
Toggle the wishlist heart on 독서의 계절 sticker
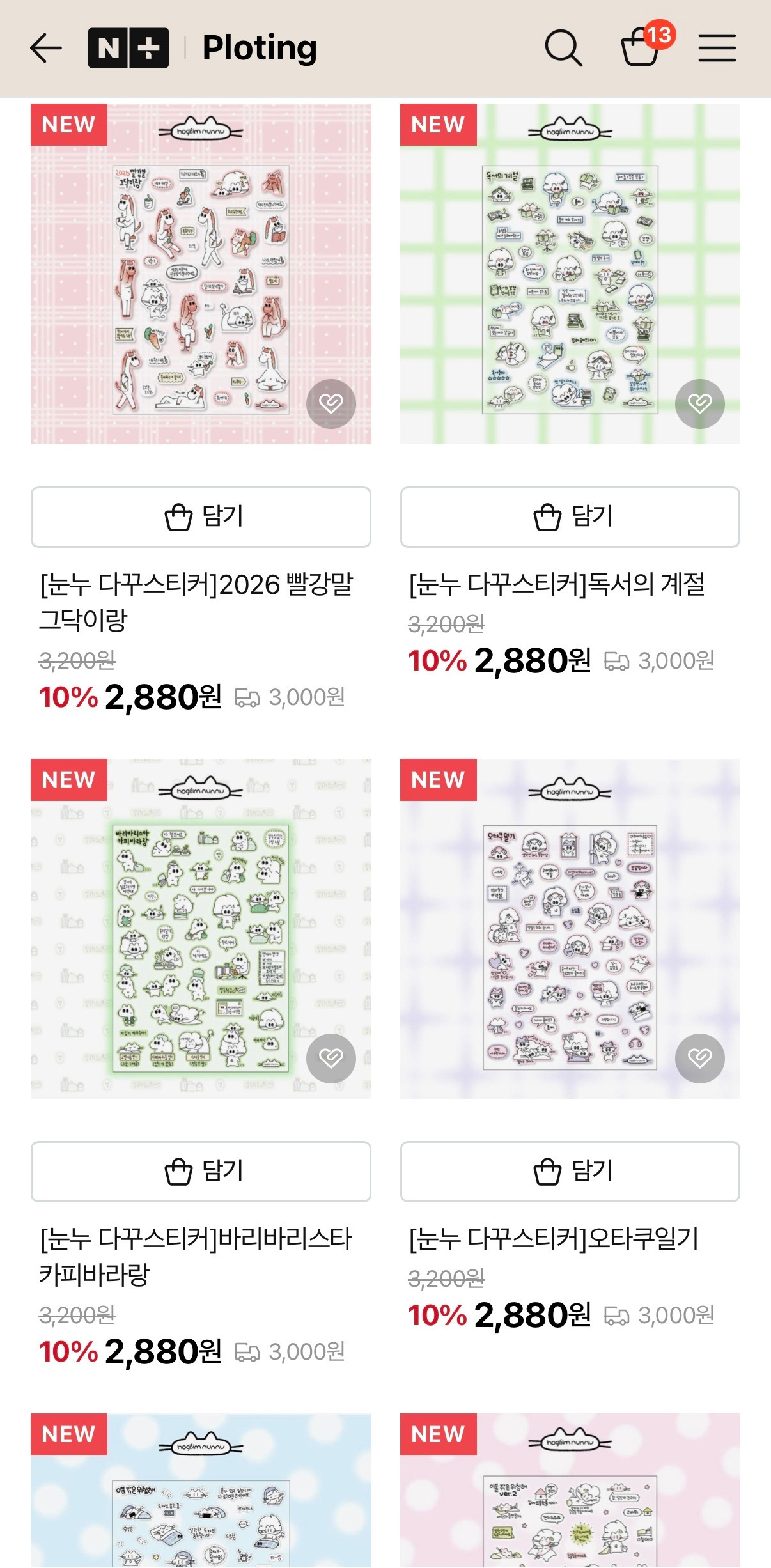(699, 403)
